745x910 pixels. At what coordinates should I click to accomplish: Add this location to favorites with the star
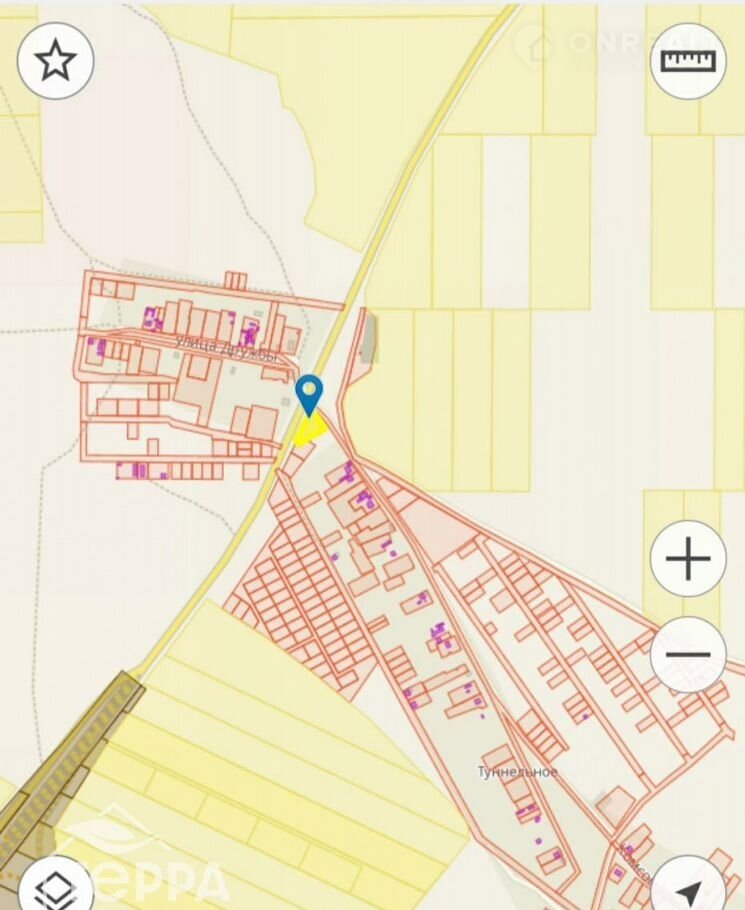pyautogui.click(x=56, y=61)
